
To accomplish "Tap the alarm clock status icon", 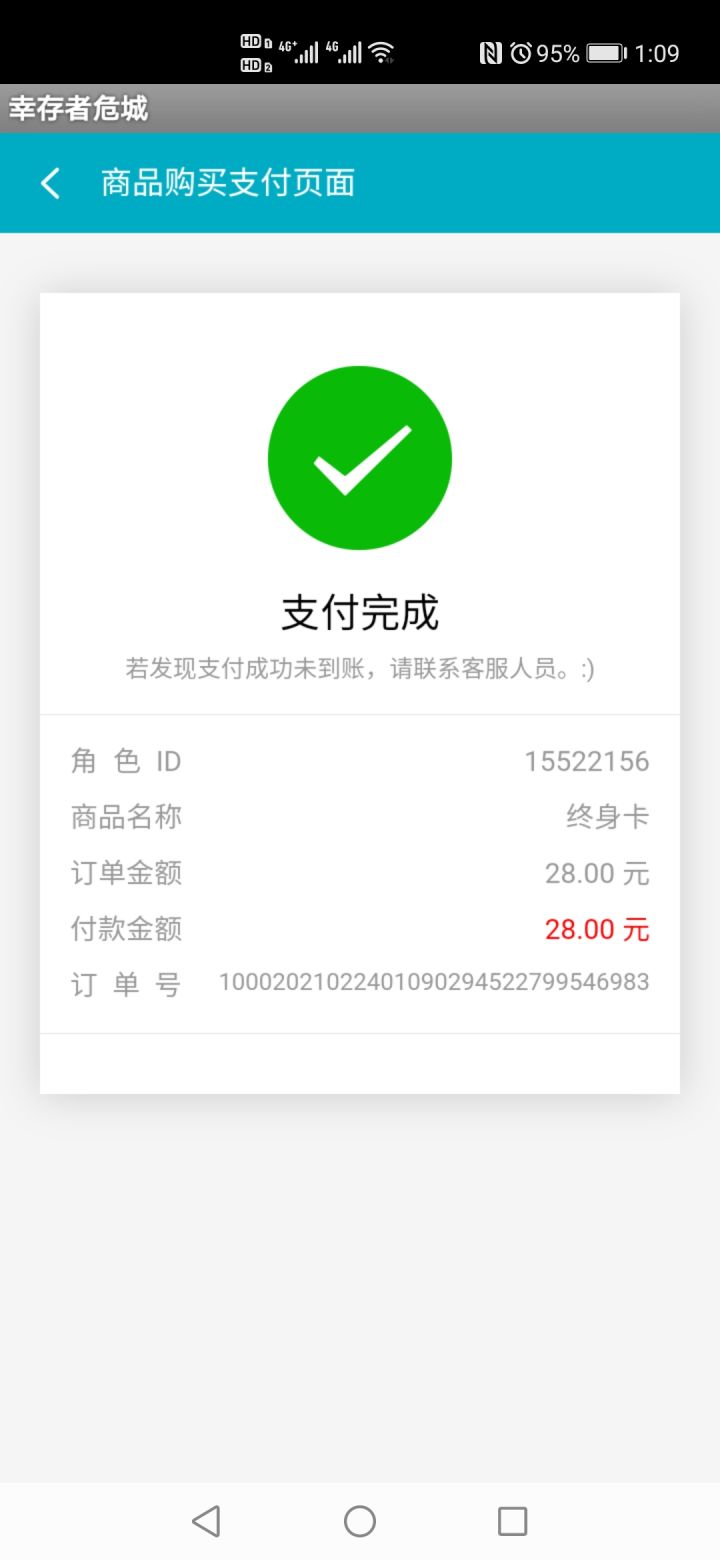I will 522,52.
